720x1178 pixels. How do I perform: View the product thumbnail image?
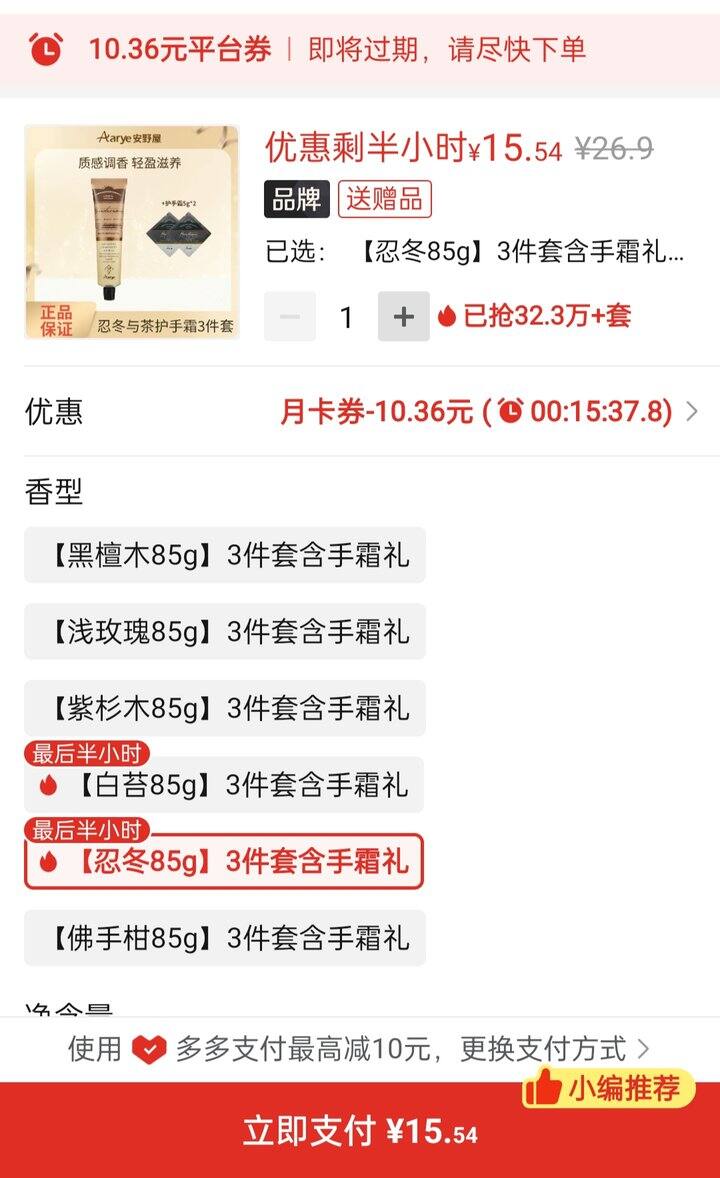coord(132,232)
